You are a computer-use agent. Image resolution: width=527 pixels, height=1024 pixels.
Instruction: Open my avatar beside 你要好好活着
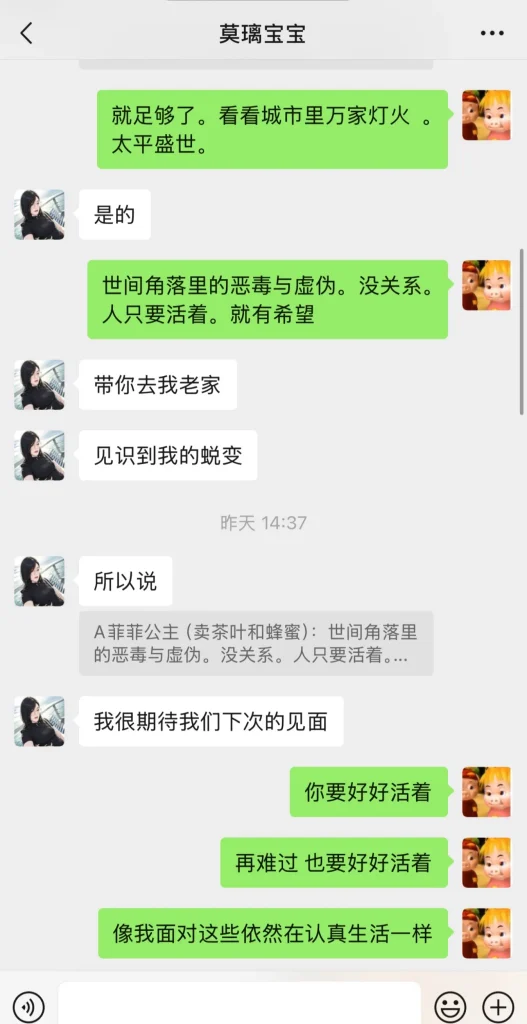tap(487, 792)
